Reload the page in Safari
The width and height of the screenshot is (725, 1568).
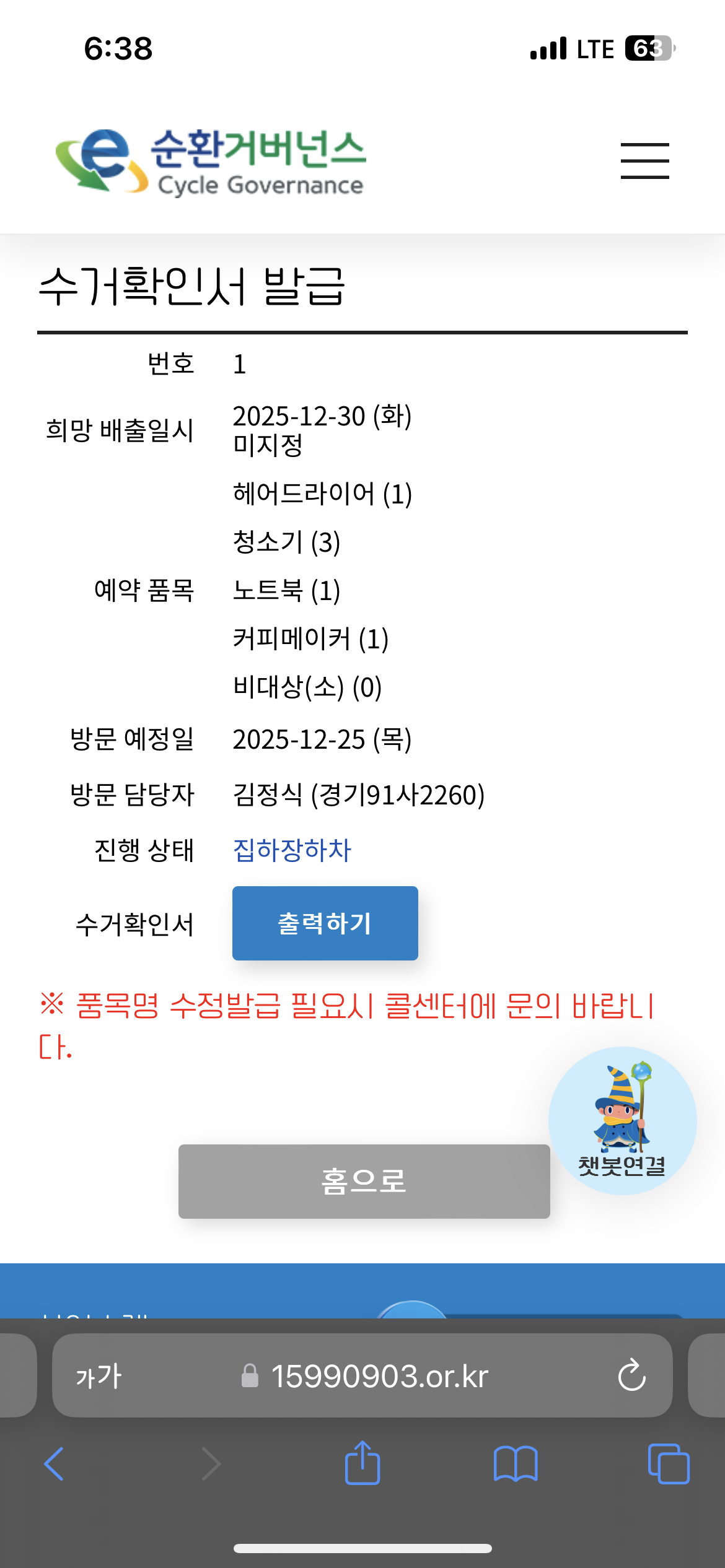pos(631,1376)
